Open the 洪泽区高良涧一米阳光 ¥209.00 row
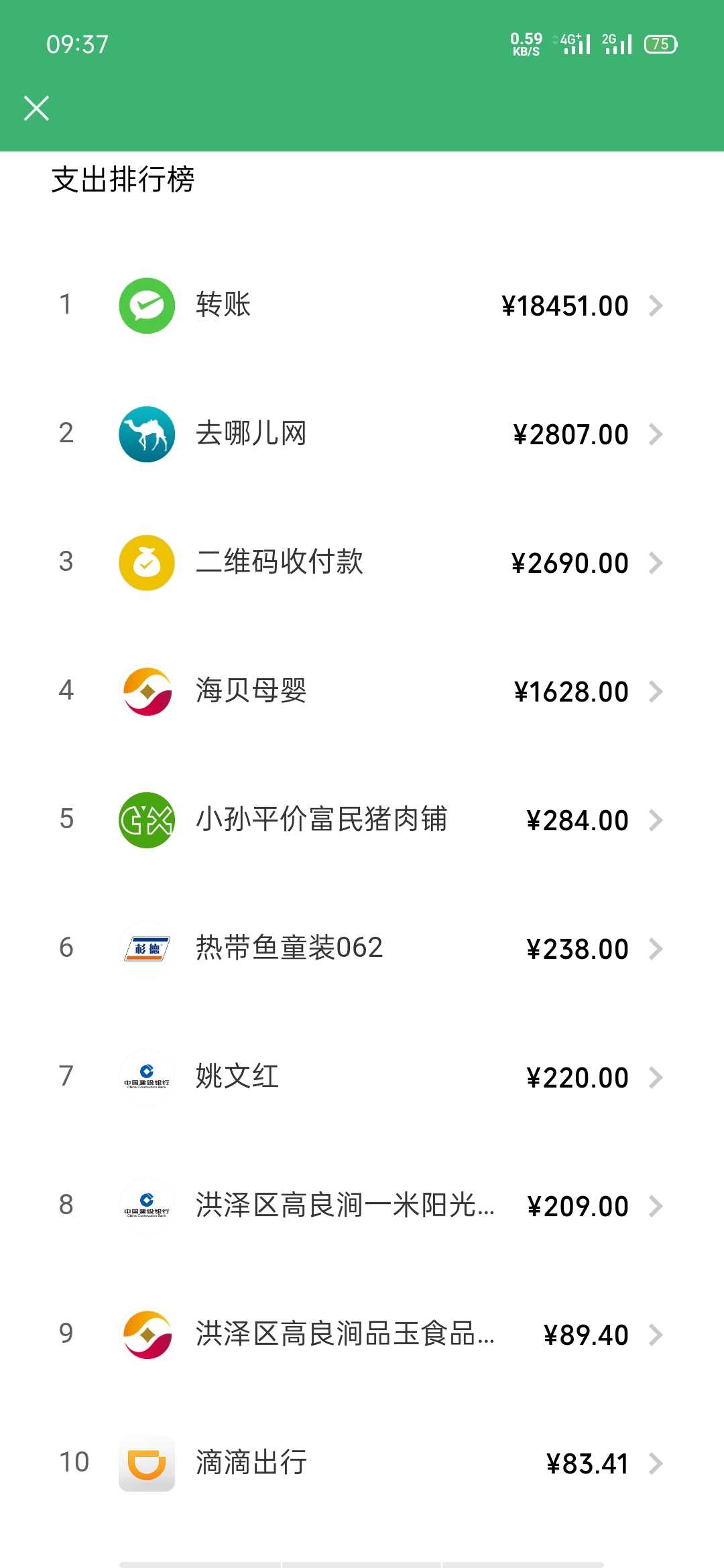This screenshot has width=724, height=1568. pos(362,1206)
